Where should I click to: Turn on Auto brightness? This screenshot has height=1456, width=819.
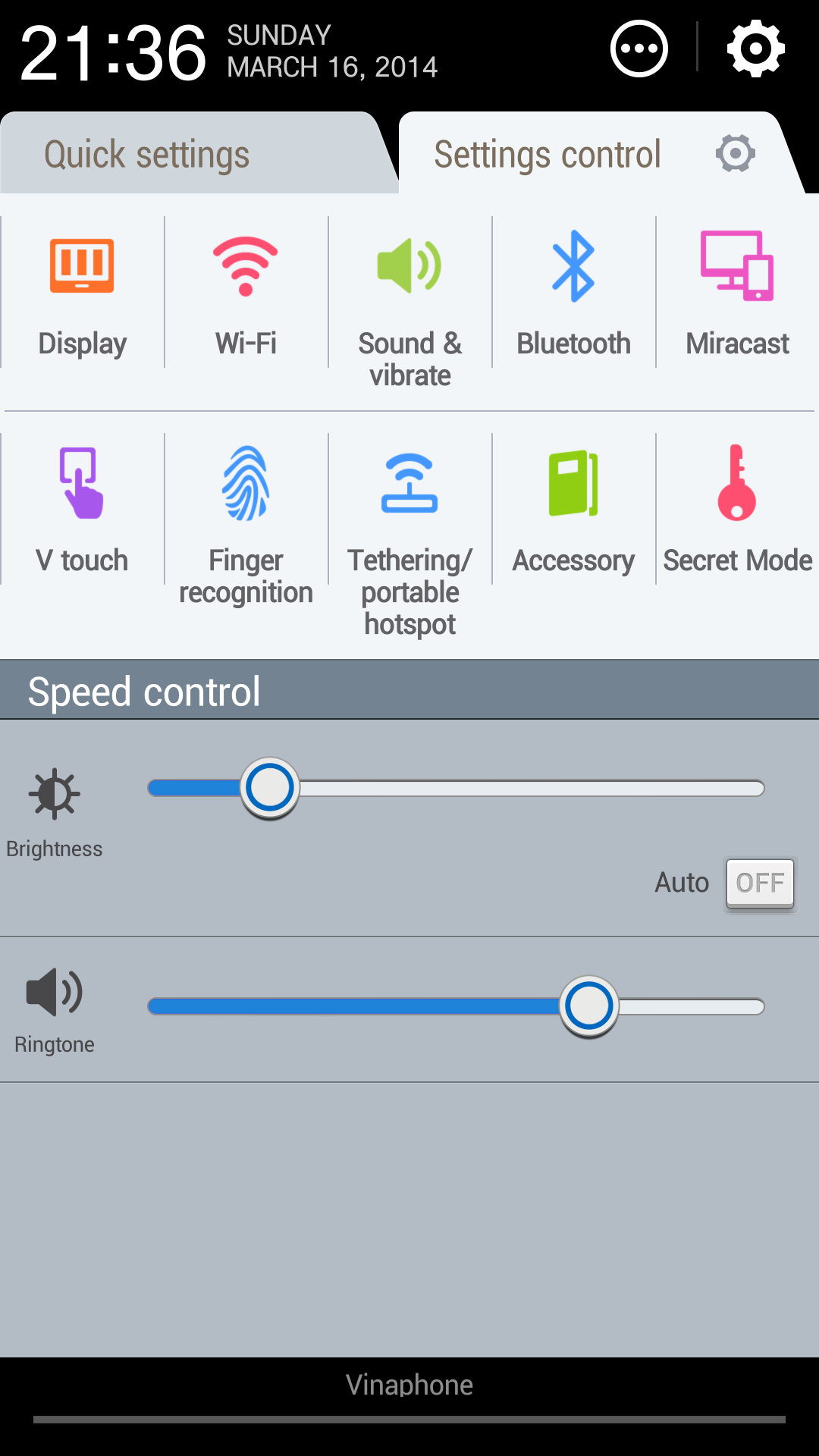760,883
